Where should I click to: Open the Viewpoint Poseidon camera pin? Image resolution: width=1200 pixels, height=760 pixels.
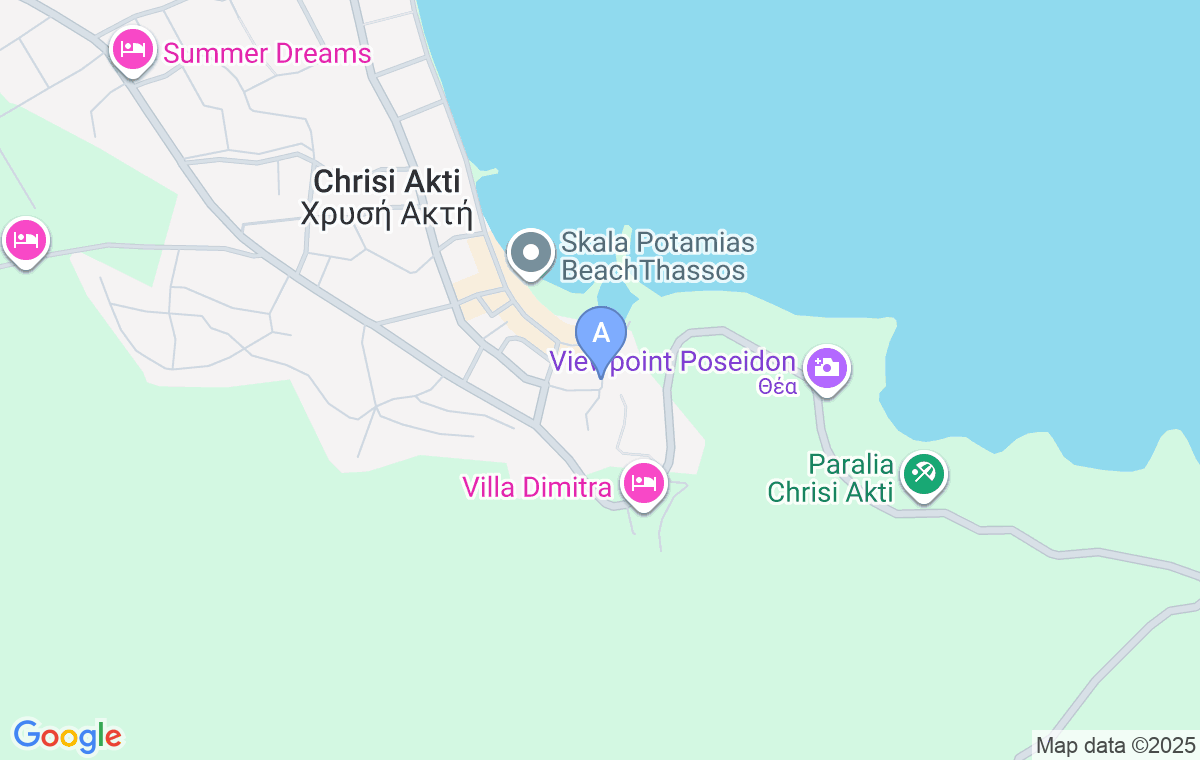coord(825,367)
